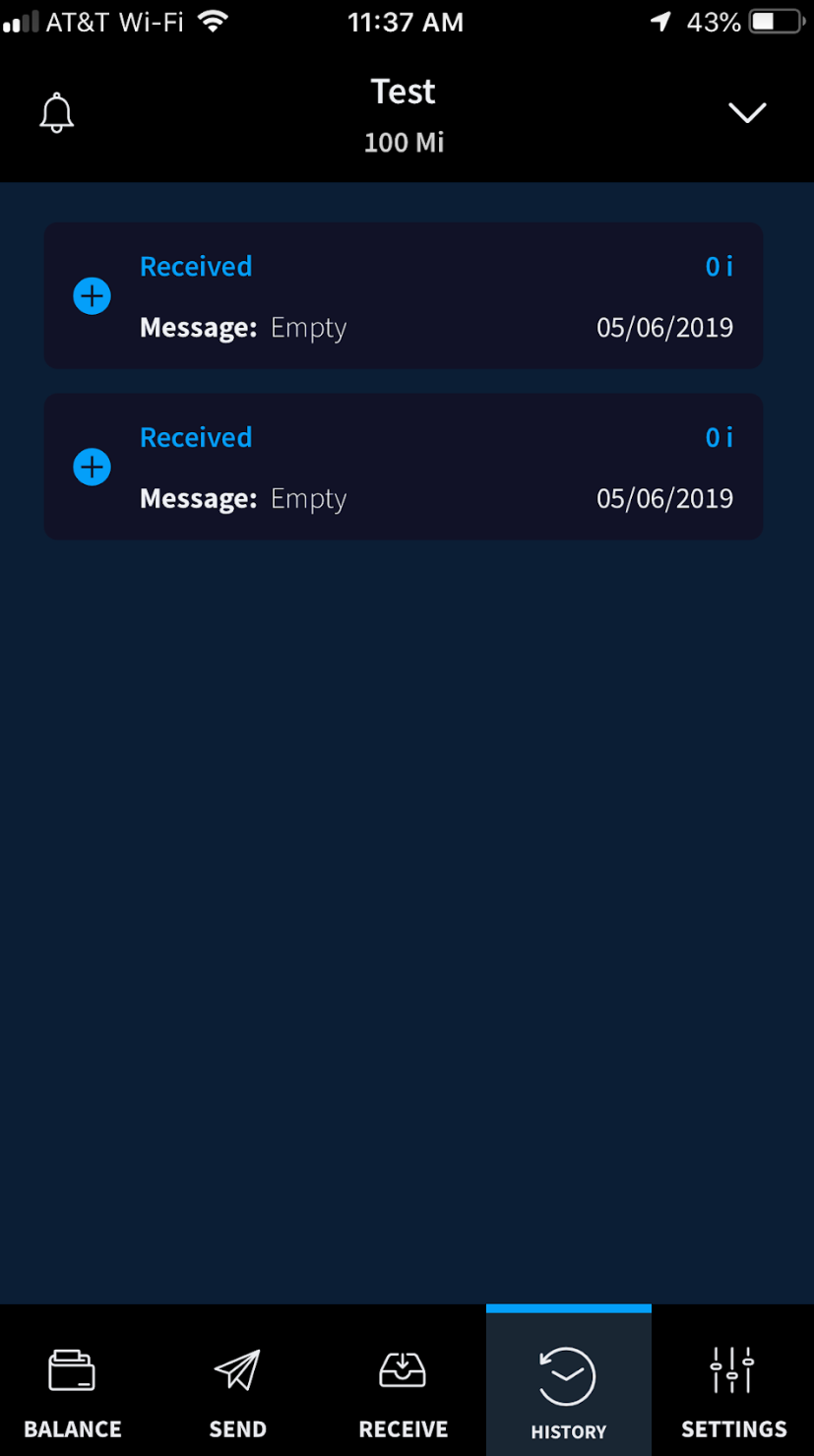Open the first Received transaction link
Image resolution: width=814 pixels, height=1456 pixels.
(x=196, y=266)
